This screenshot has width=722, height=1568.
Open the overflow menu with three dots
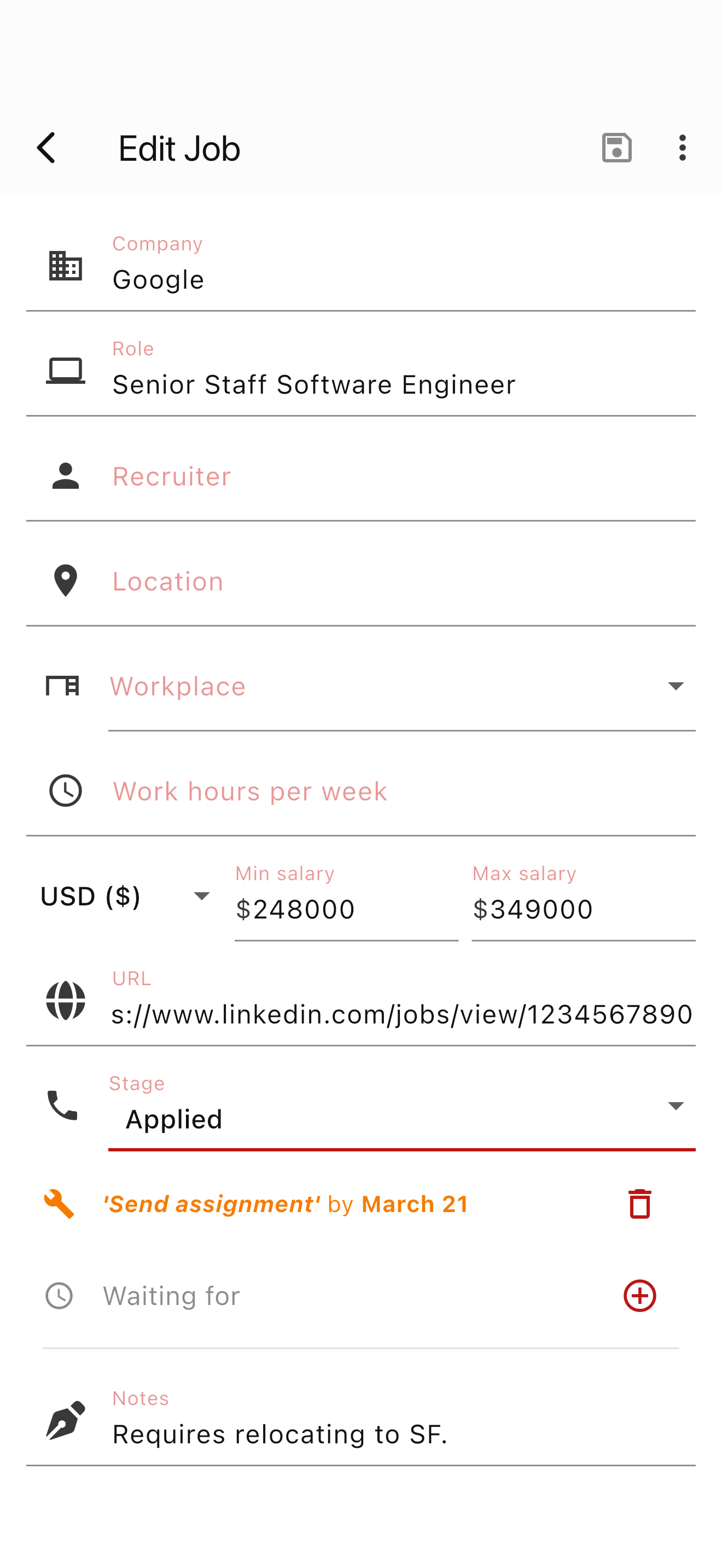point(682,147)
